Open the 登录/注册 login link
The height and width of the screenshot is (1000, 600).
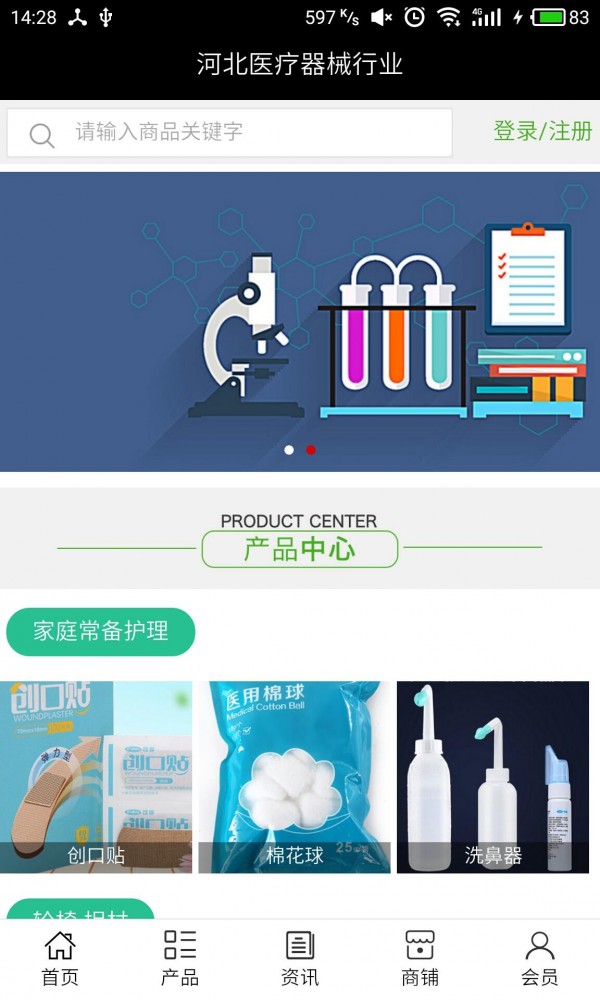point(542,131)
